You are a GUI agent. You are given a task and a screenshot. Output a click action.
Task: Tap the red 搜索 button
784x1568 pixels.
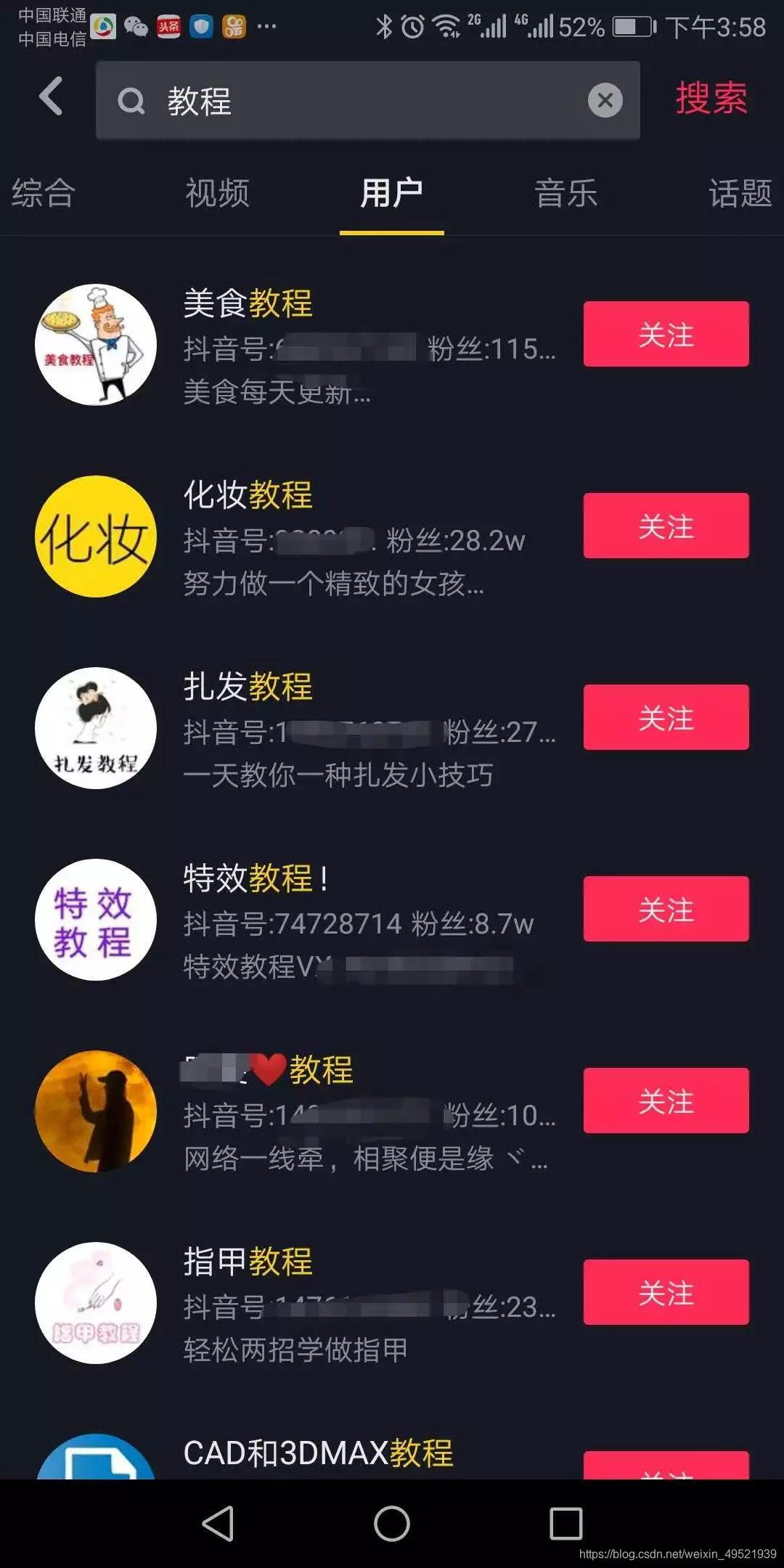pyautogui.click(x=711, y=98)
